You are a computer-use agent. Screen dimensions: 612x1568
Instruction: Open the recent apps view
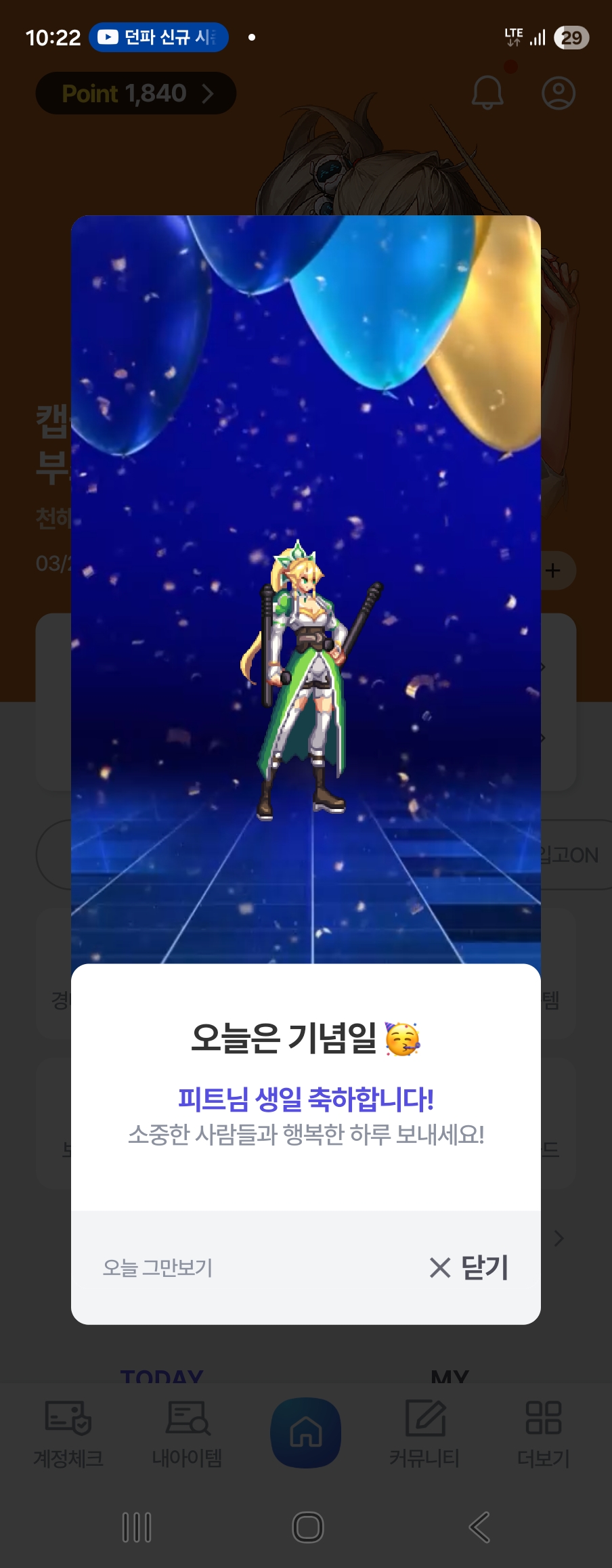(x=137, y=1527)
